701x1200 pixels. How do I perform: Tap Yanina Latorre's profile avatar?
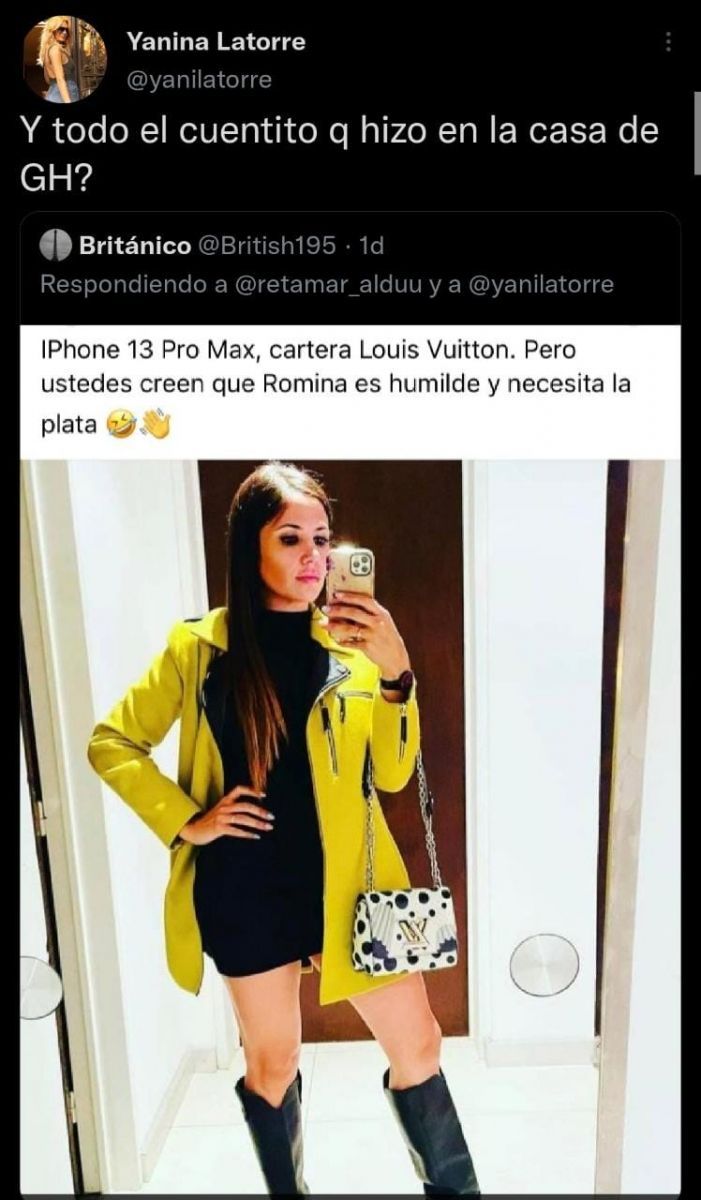pos(64,59)
